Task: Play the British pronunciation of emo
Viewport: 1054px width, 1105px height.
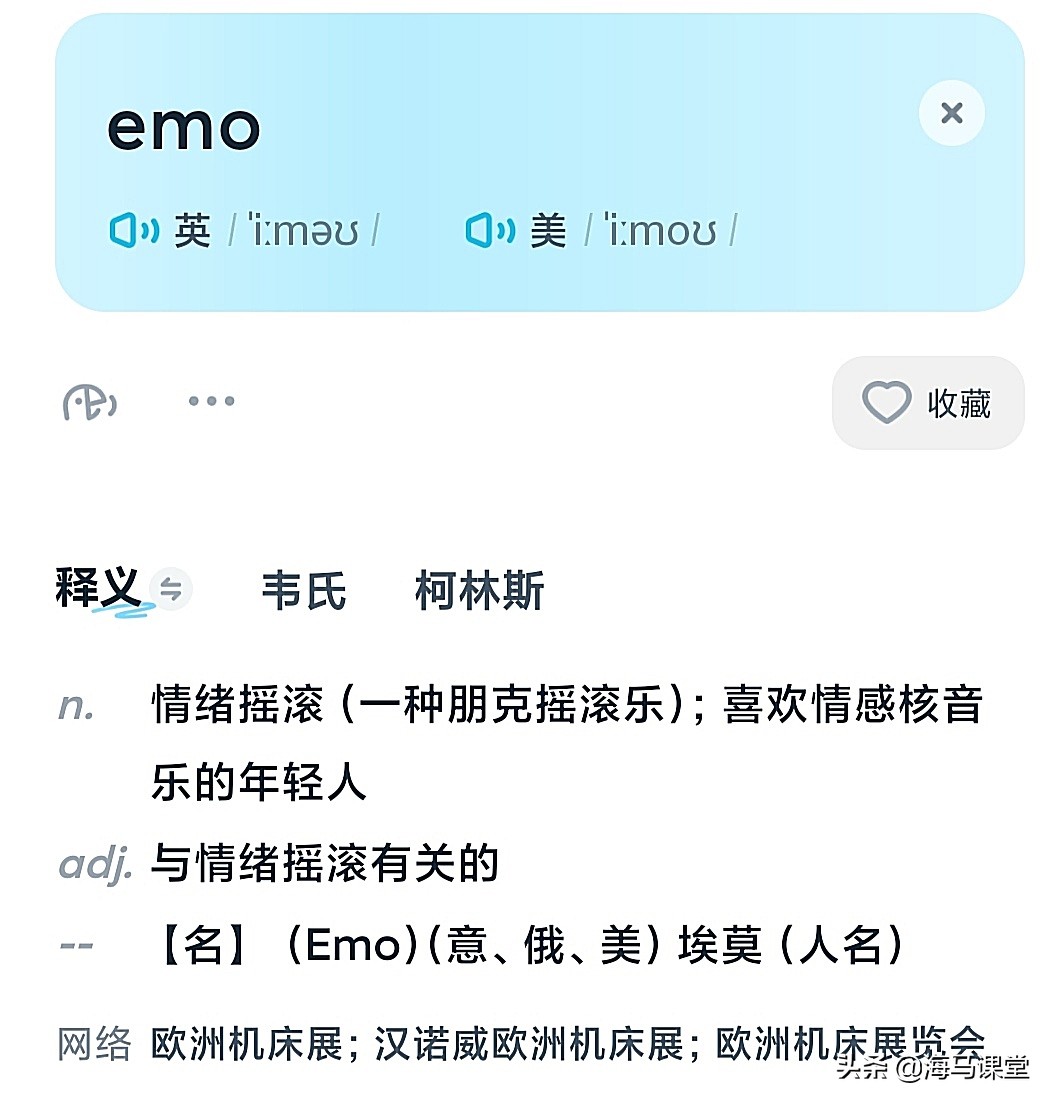Action: click(x=135, y=229)
